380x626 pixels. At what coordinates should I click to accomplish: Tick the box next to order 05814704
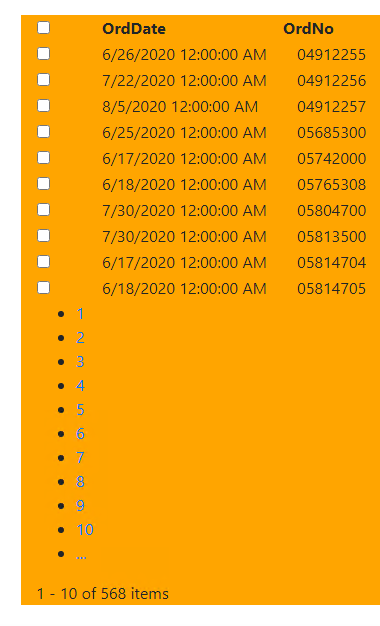pyautogui.click(x=44, y=261)
